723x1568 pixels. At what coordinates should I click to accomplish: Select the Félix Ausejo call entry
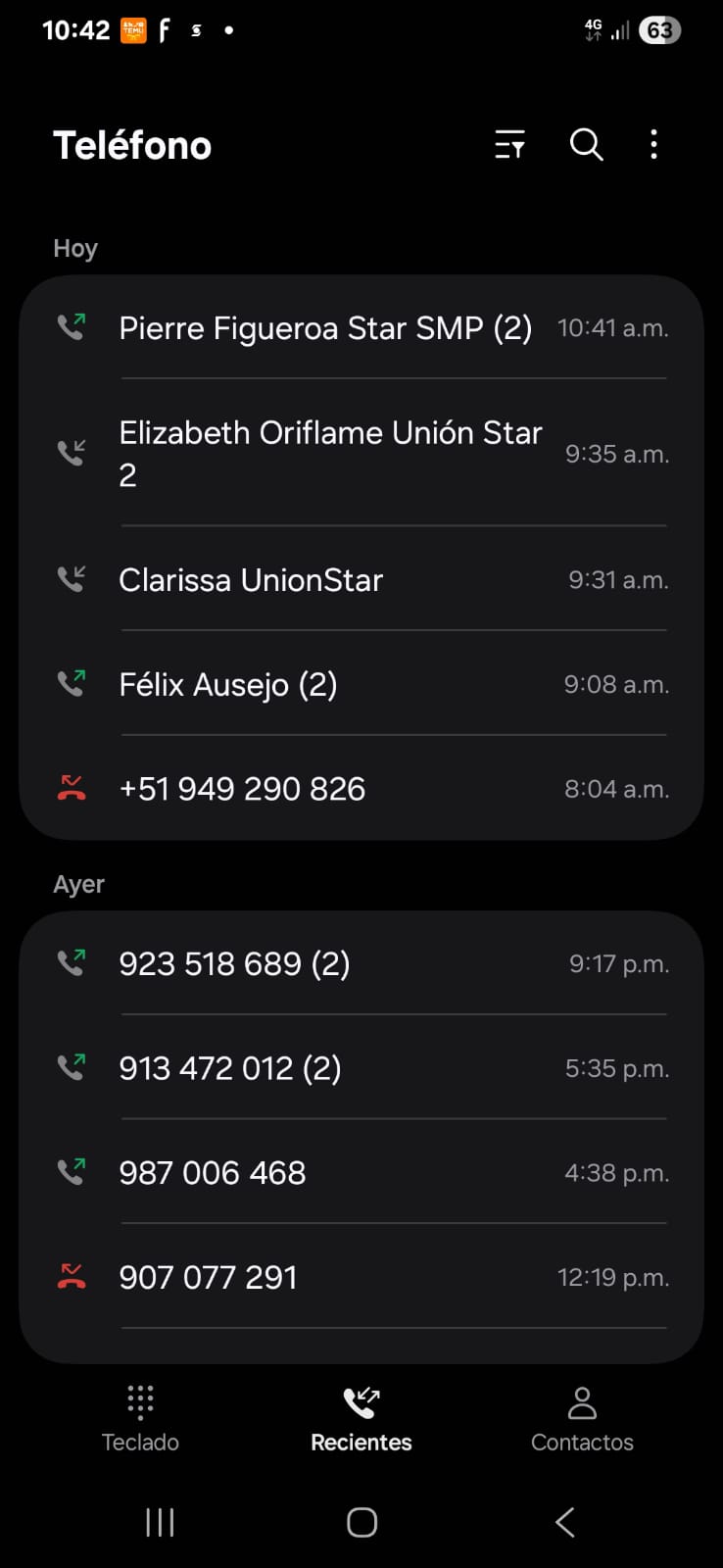click(228, 684)
